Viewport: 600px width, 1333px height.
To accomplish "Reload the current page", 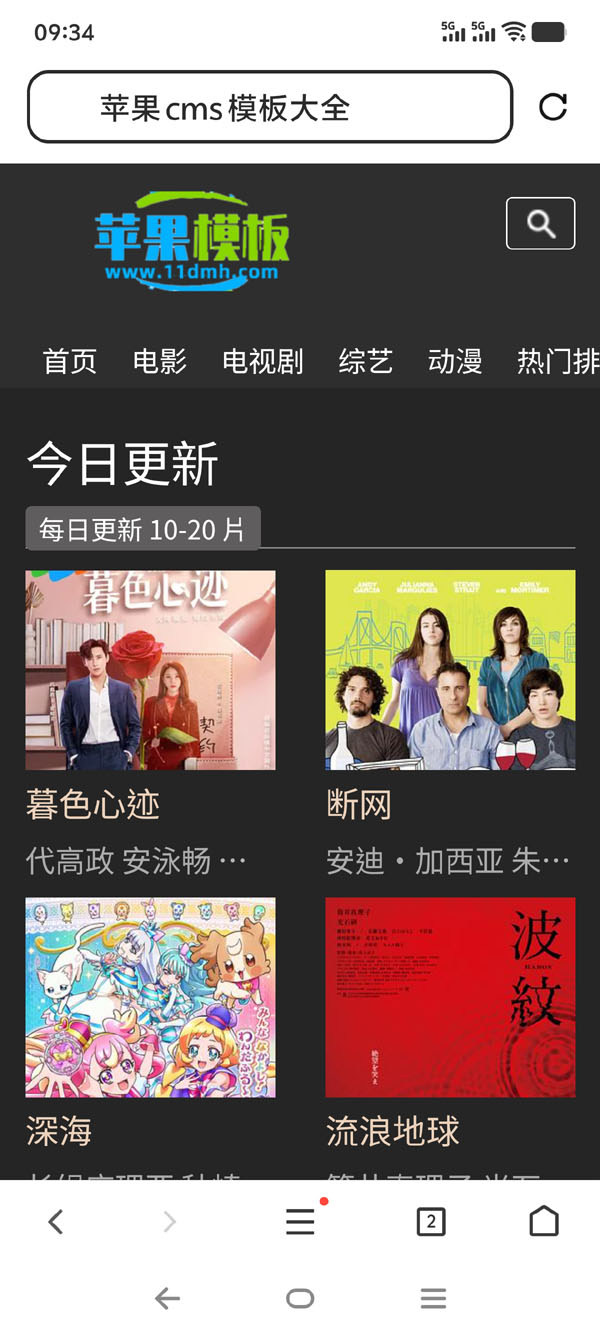I will [553, 107].
